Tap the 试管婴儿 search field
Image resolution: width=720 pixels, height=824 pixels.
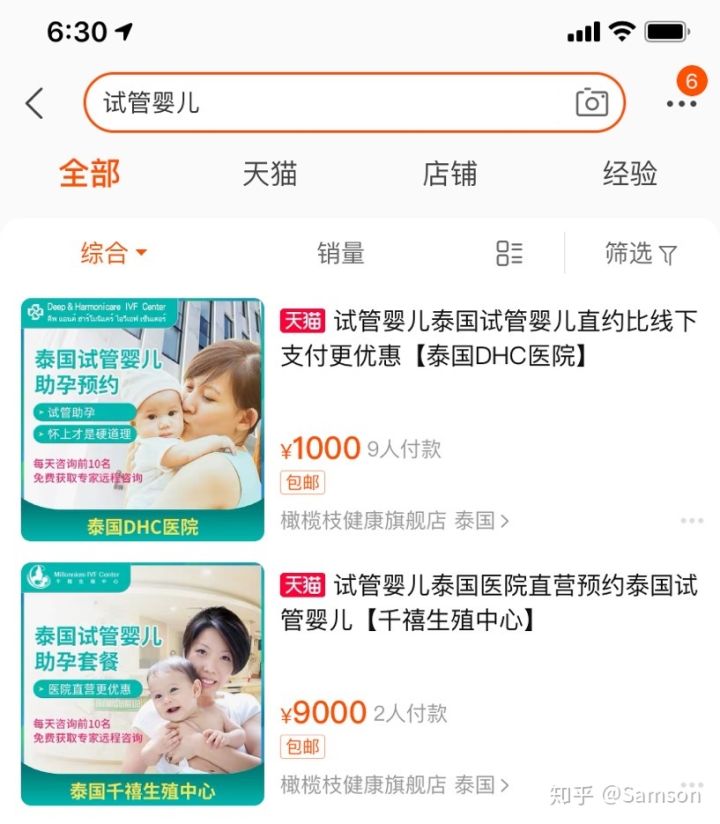tap(330, 103)
